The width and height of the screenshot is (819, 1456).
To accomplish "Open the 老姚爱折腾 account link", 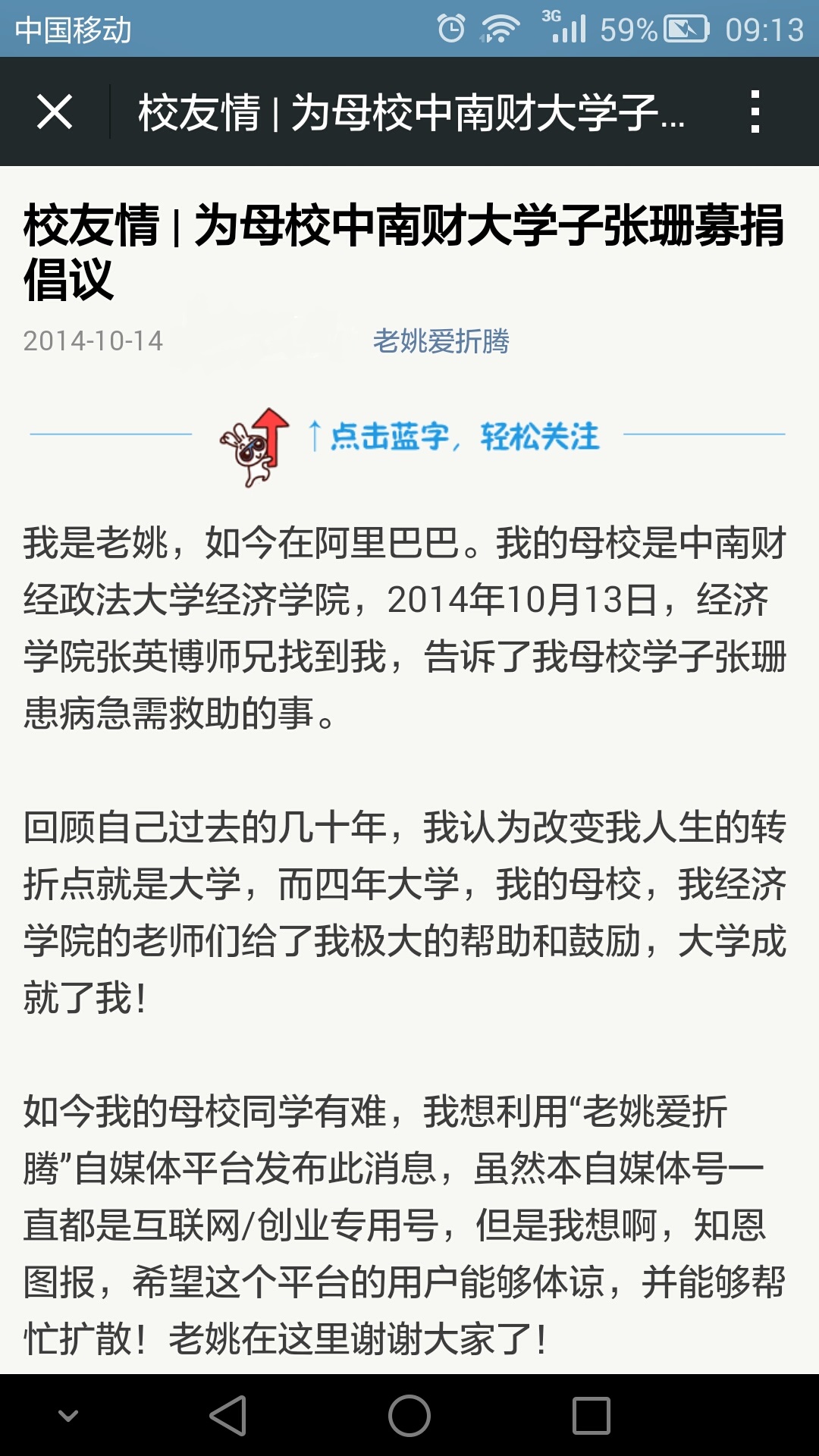I will pos(441,341).
